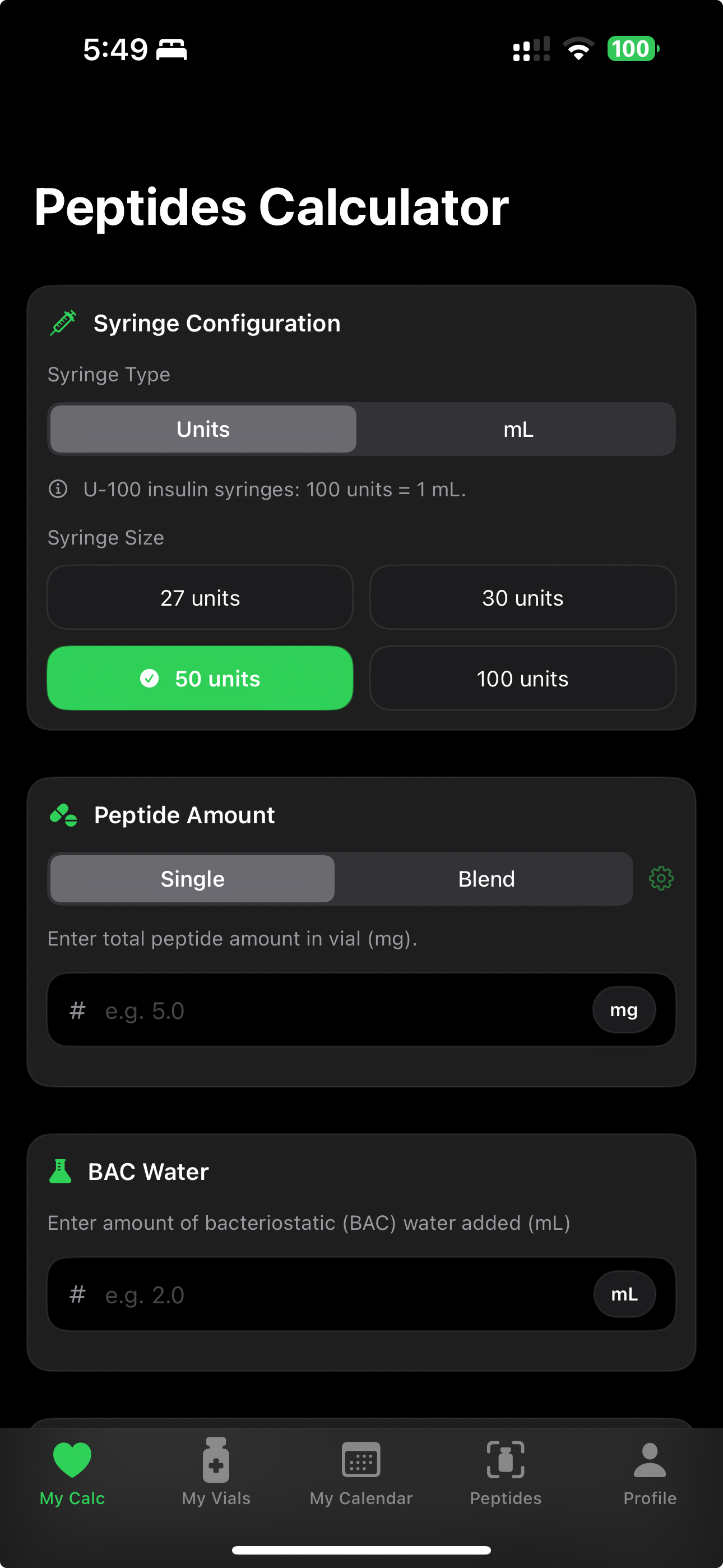Click the info icon near U-100 insulin note
This screenshot has width=723, height=1568.
click(58, 490)
